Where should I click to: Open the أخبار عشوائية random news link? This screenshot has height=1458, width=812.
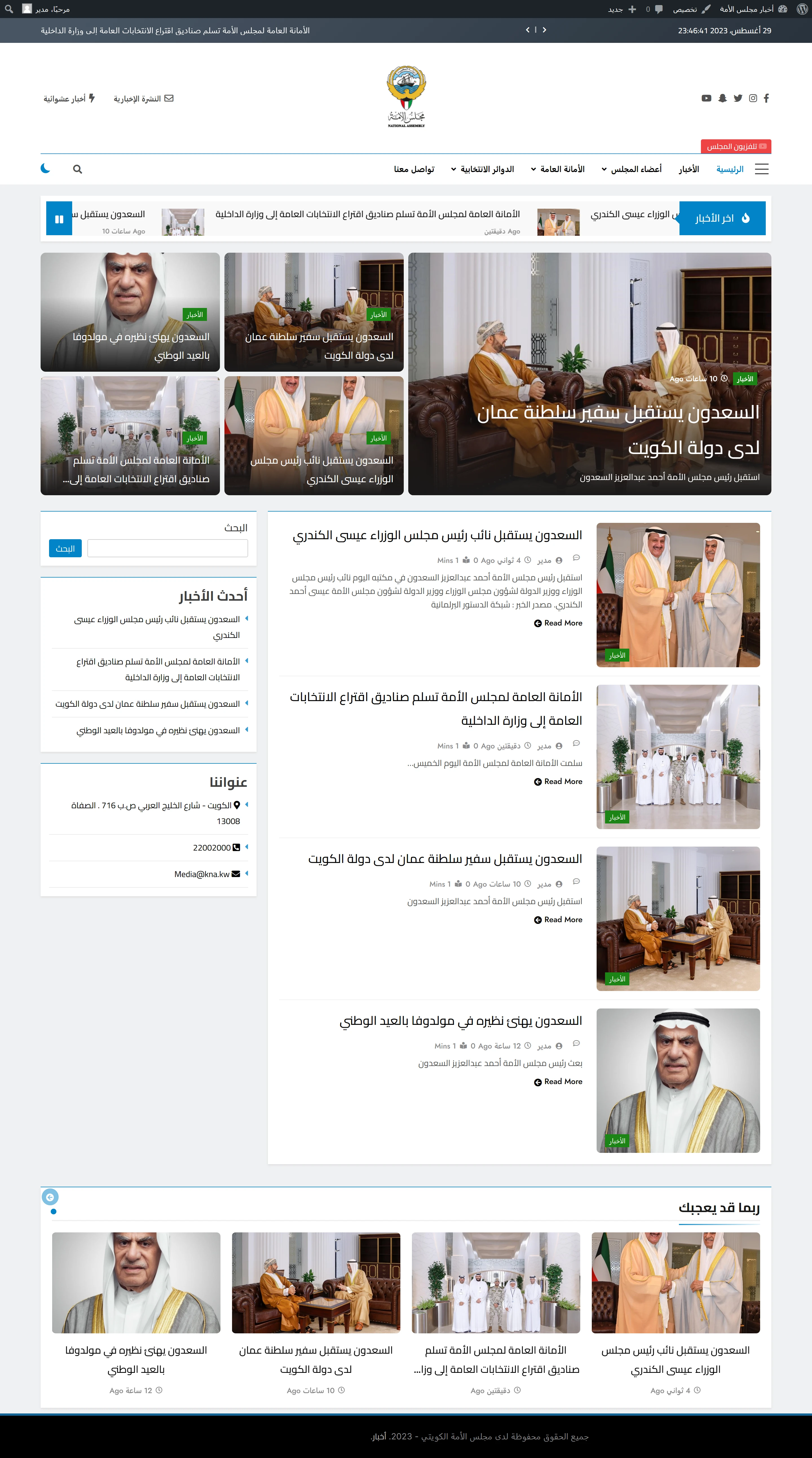pyautogui.click(x=69, y=99)
